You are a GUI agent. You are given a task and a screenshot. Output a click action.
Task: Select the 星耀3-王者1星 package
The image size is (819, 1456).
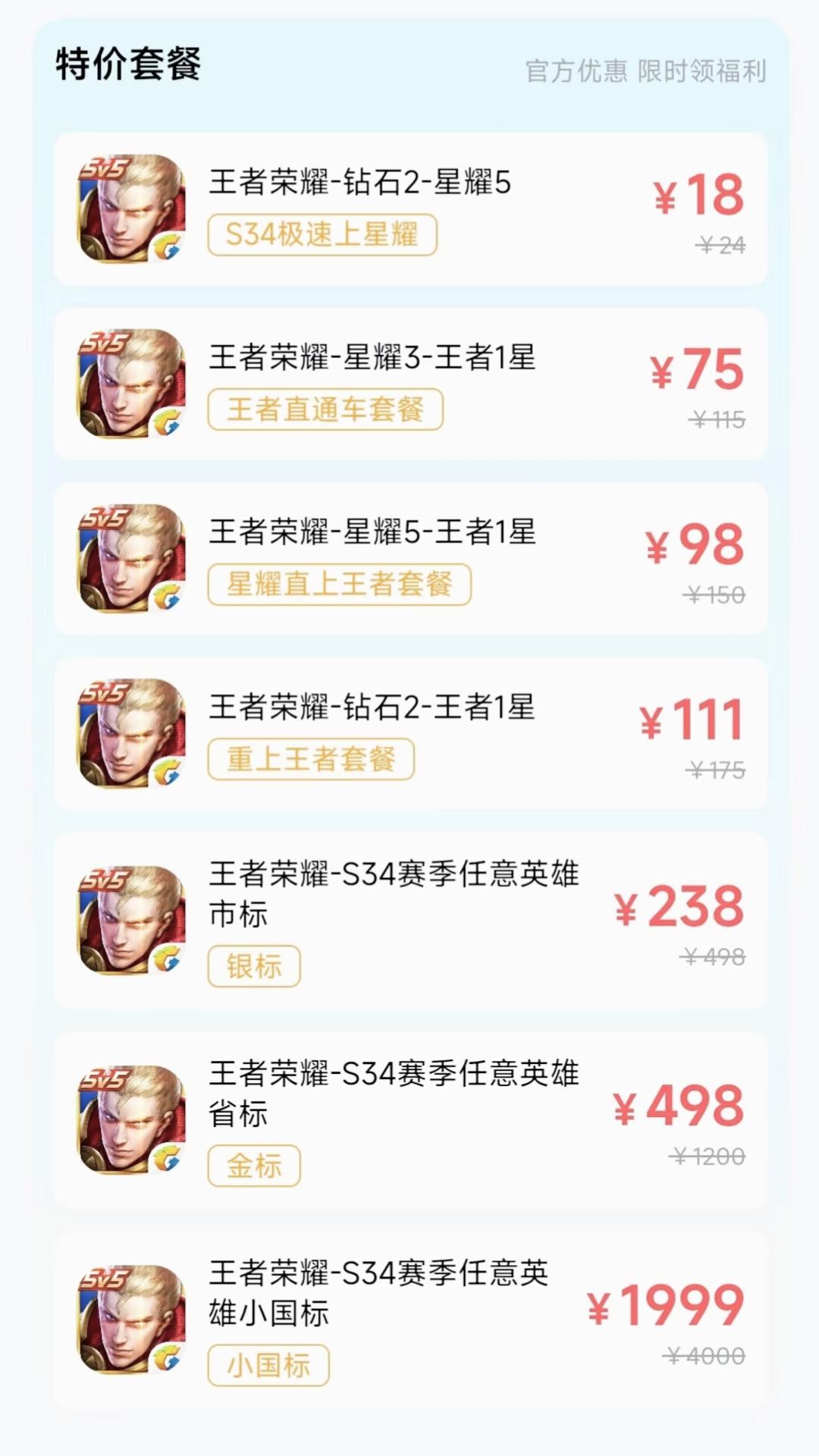[x=409, y=384]
